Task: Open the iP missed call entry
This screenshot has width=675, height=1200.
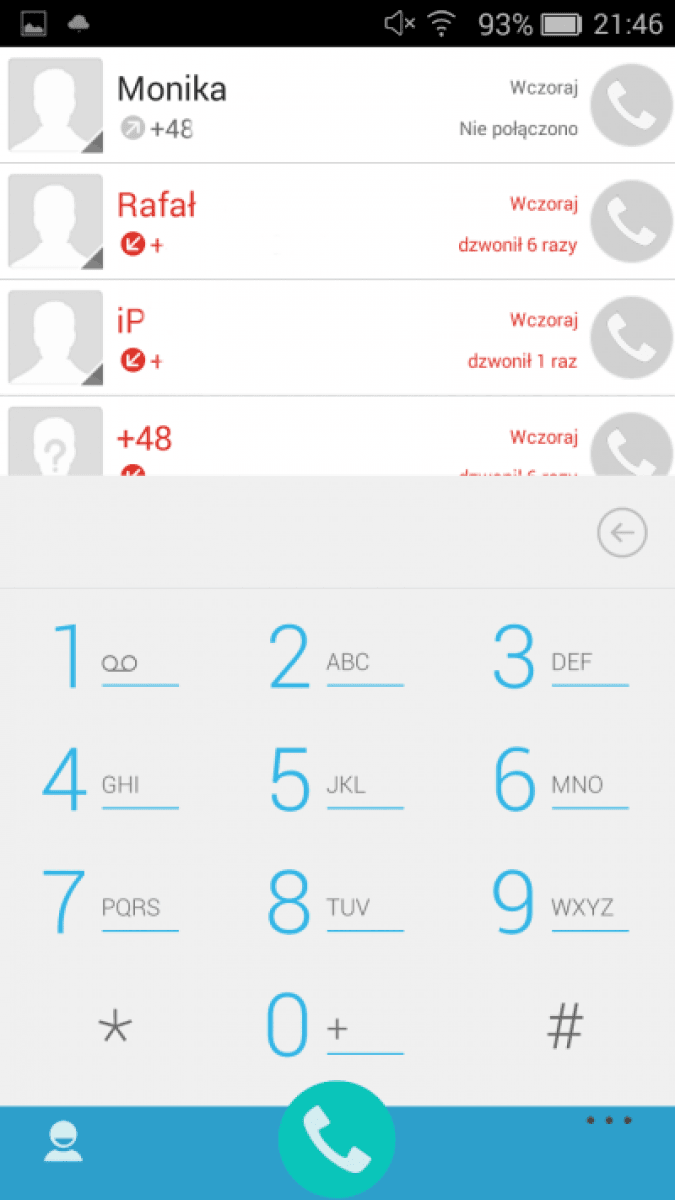Action: pyautogui.click(x=295, y=337)
